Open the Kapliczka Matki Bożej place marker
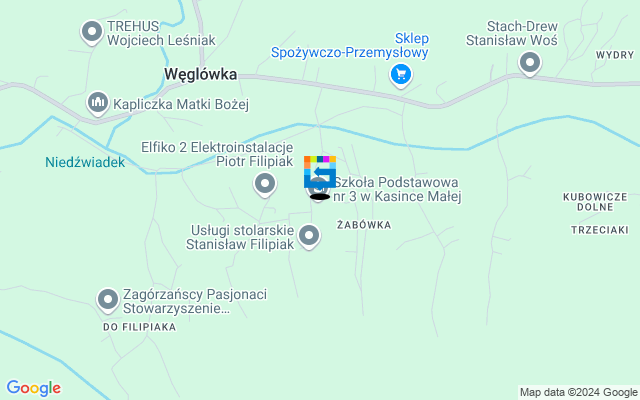Image resolution: width=640 pixels, height=400 pixels. (98, 101)
